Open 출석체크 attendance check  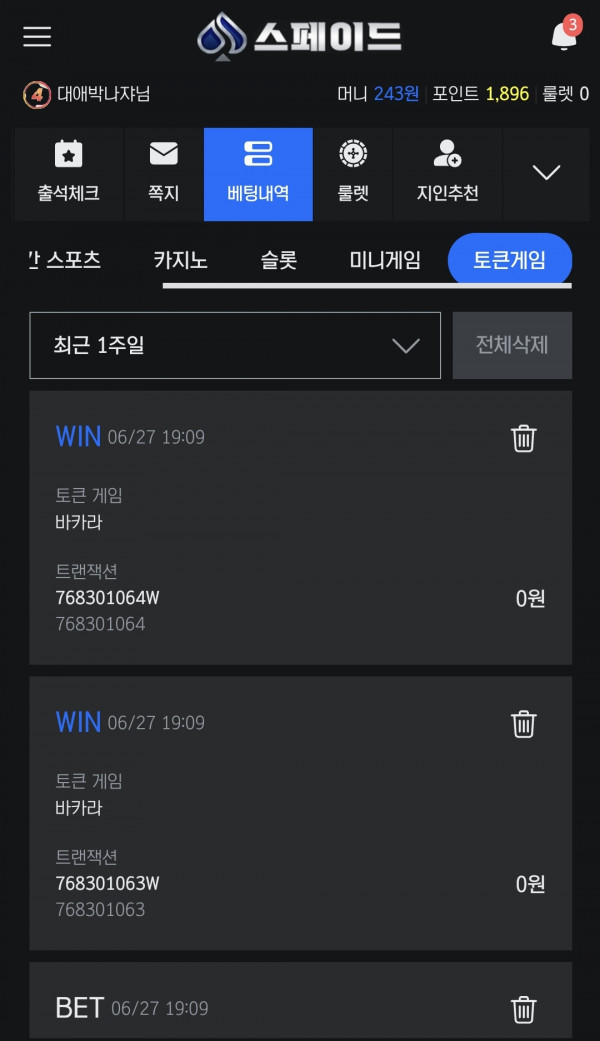[x=68, y=174]
